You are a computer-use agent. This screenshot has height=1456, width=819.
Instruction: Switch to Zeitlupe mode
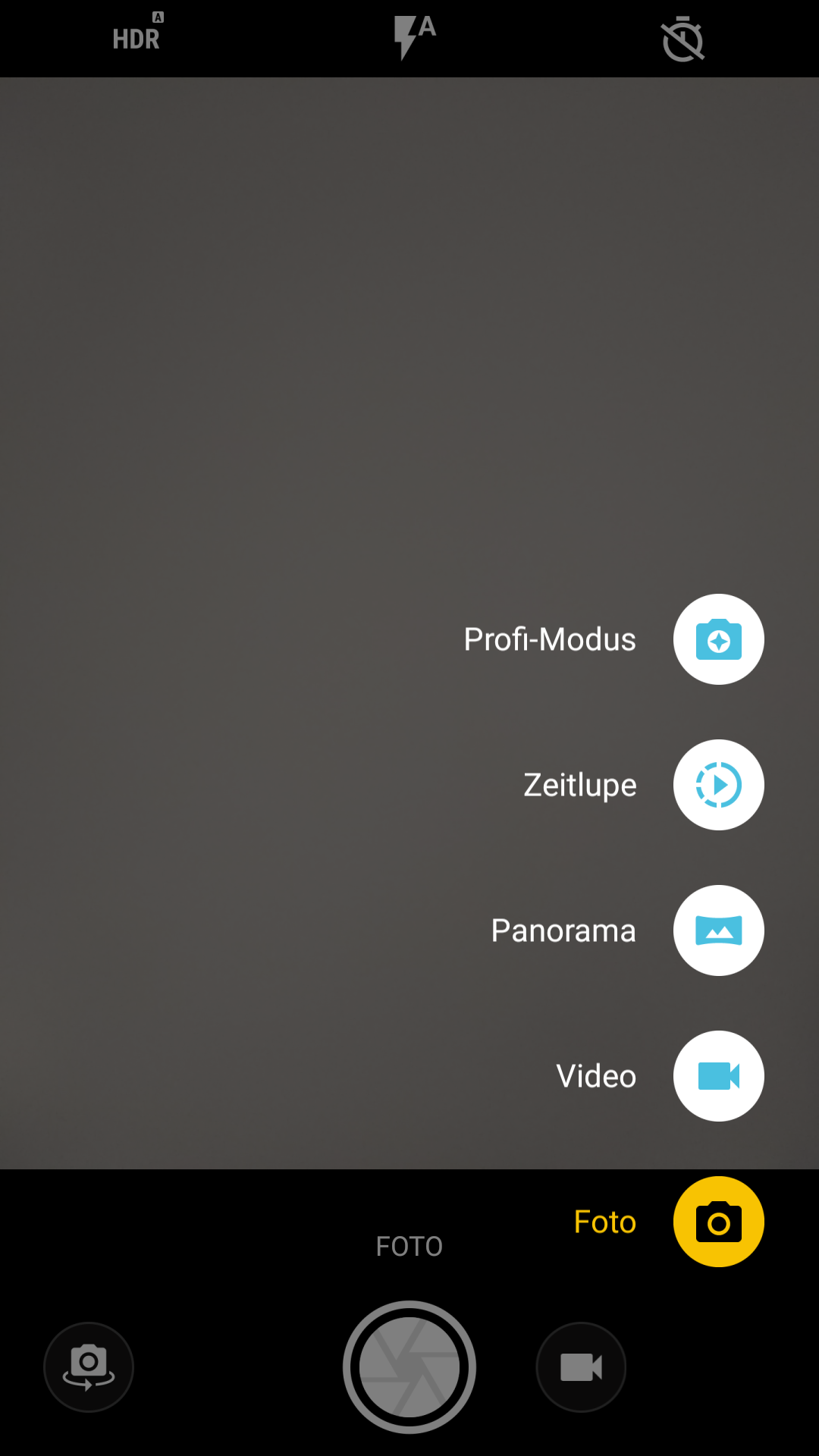coord(718,785)
